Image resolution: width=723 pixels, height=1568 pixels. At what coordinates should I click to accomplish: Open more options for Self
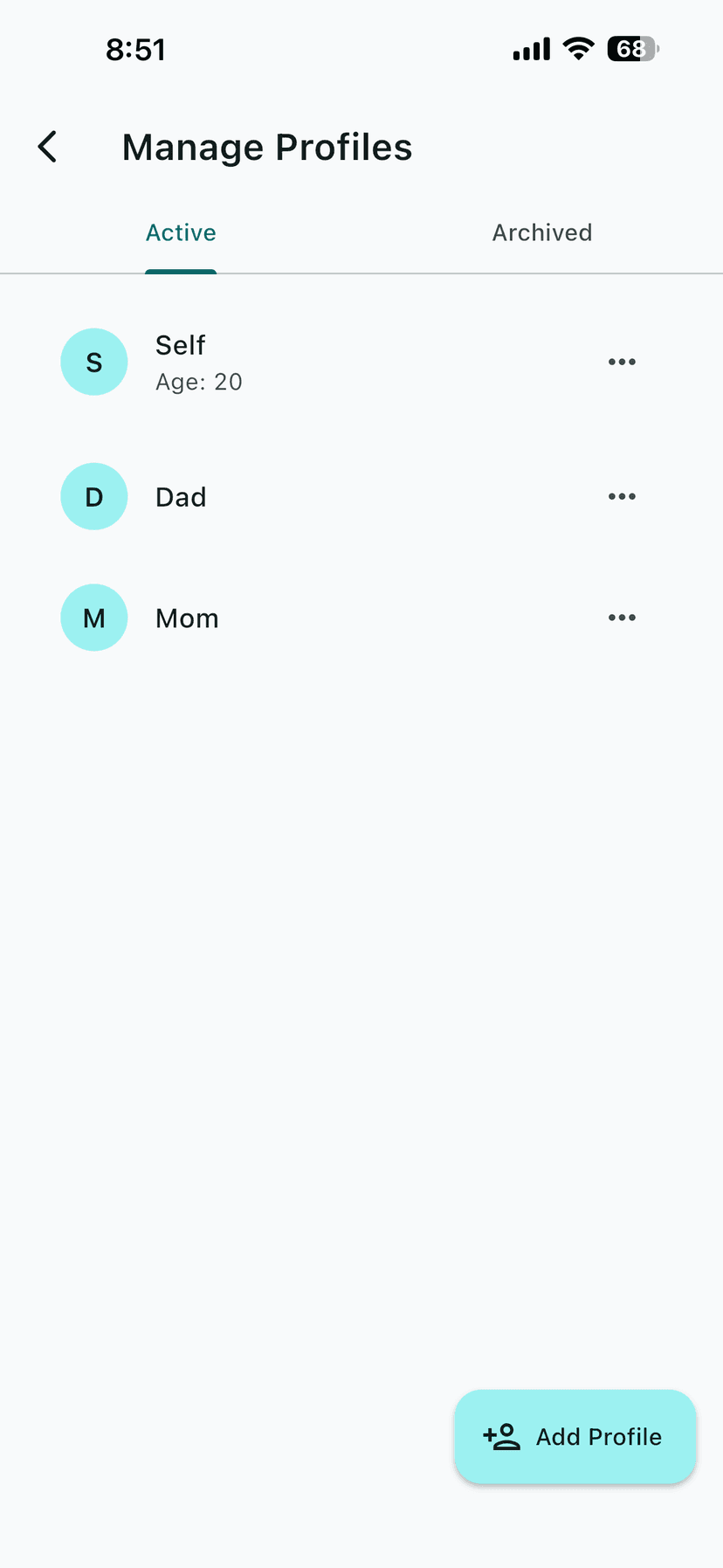click(x=622, y=362)
